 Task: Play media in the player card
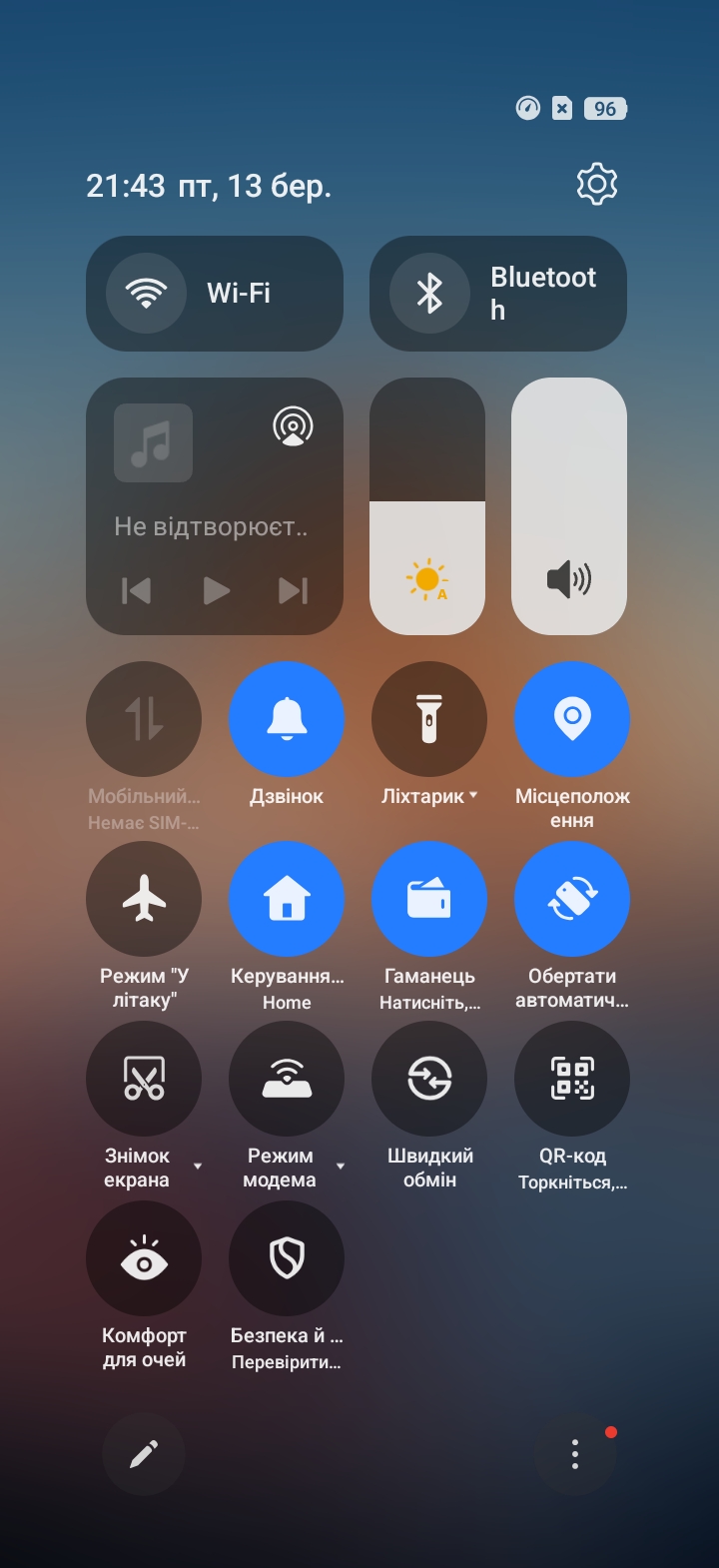click(216, 591)
